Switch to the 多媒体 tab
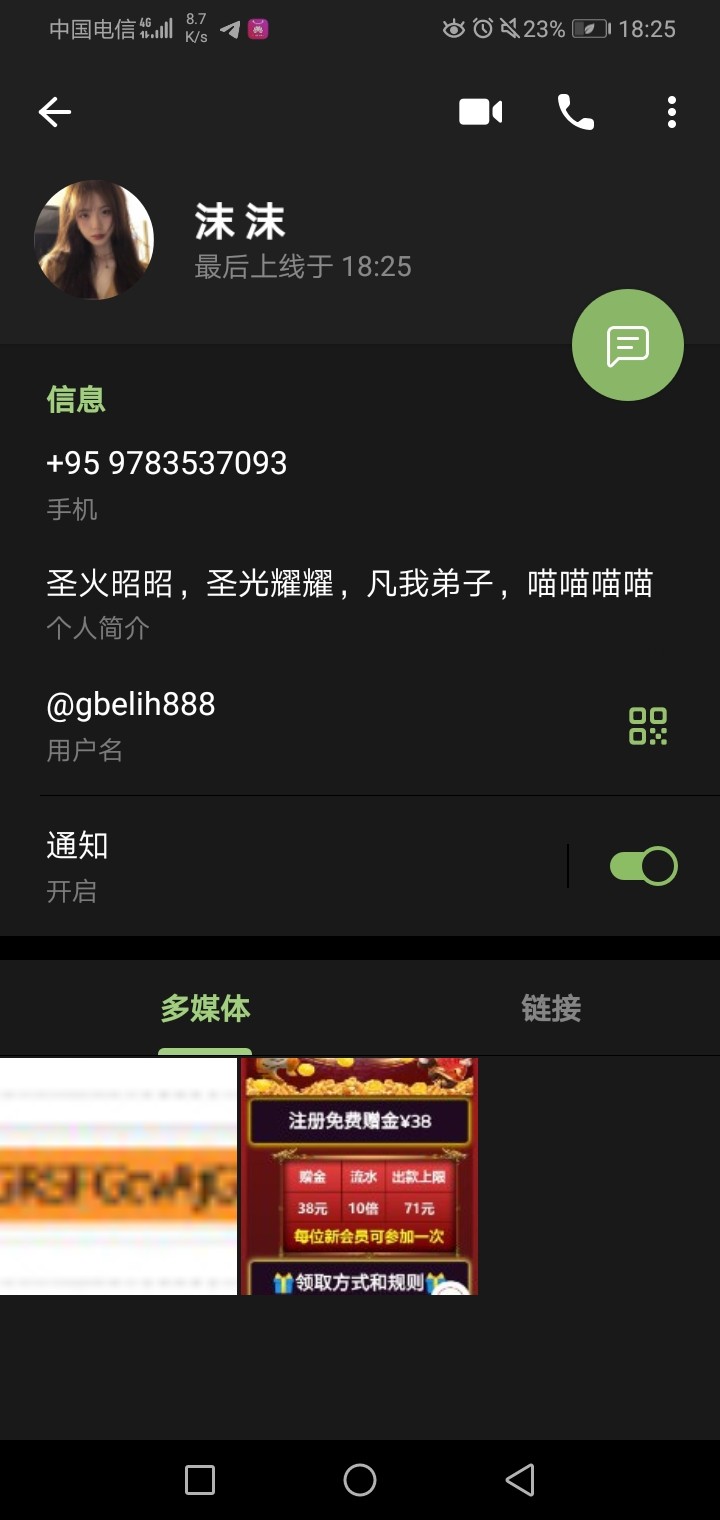The width and height of the screenshot is (720, 1520). tap(205, 1008)
